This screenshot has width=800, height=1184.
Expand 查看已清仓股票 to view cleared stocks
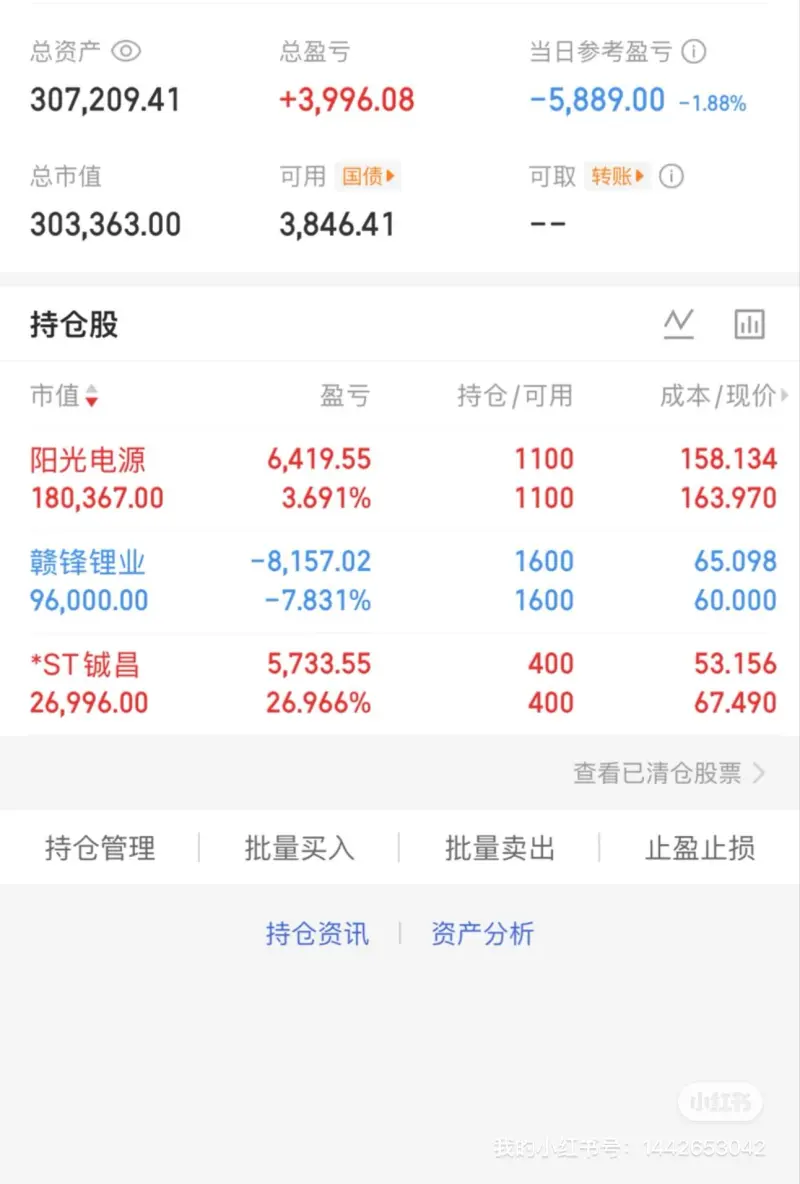pos(668,772)
